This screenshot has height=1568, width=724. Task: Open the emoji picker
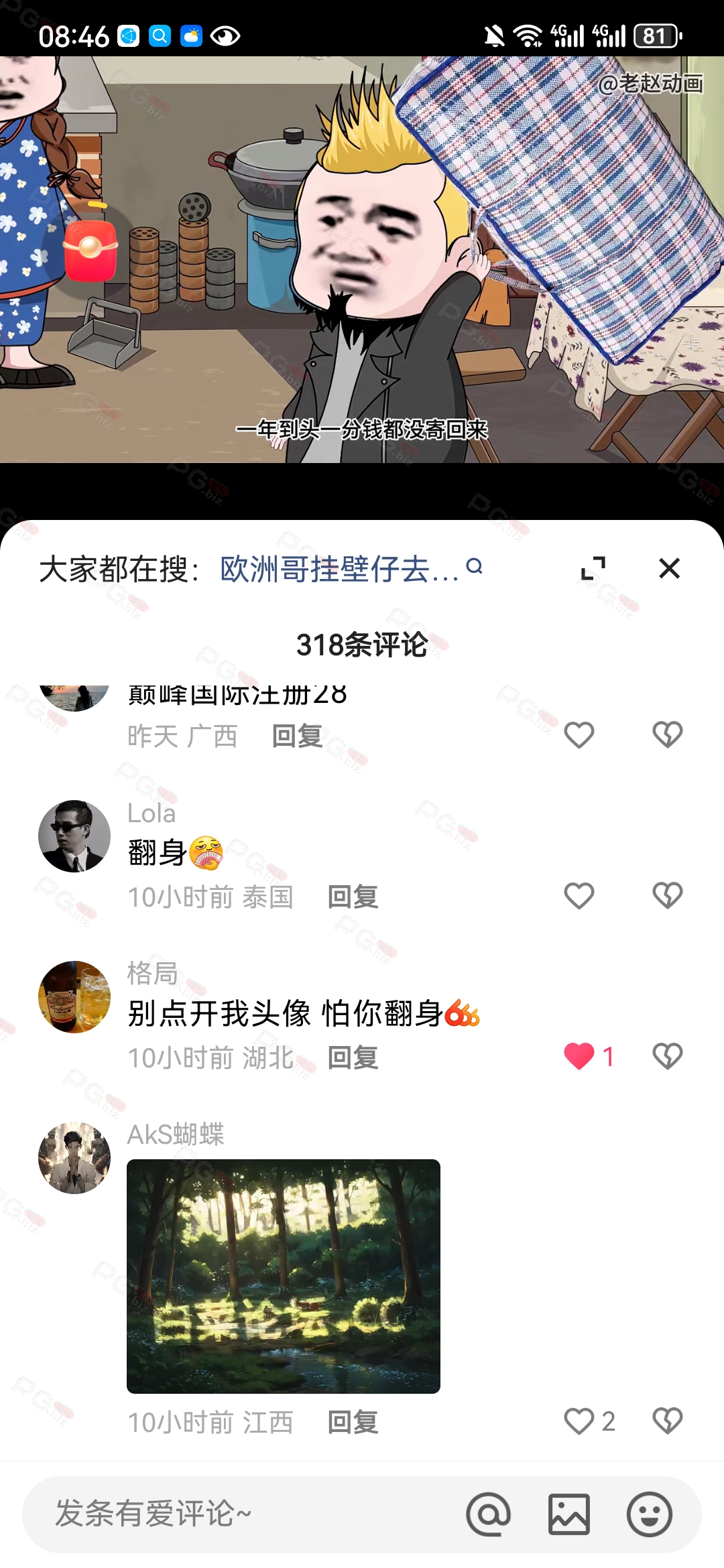(650, 1514)
